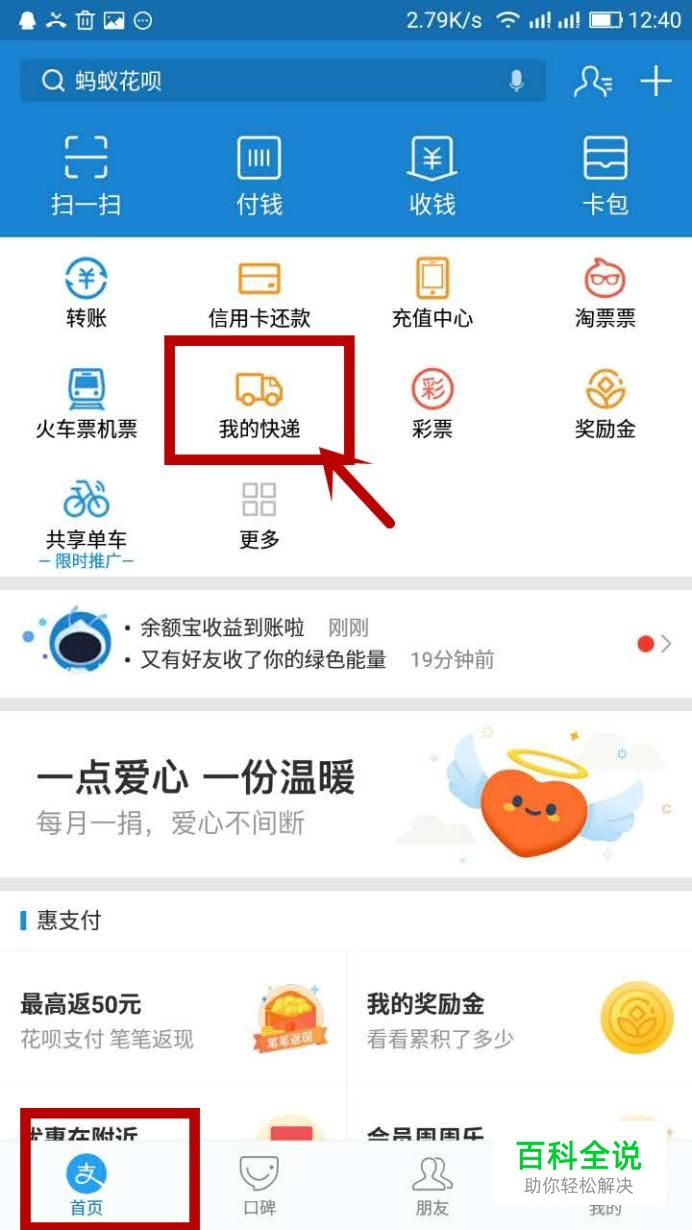Open 充值中心
Image resolution: width=692 pixels, height=1230 pixels.
coord(432,293)
